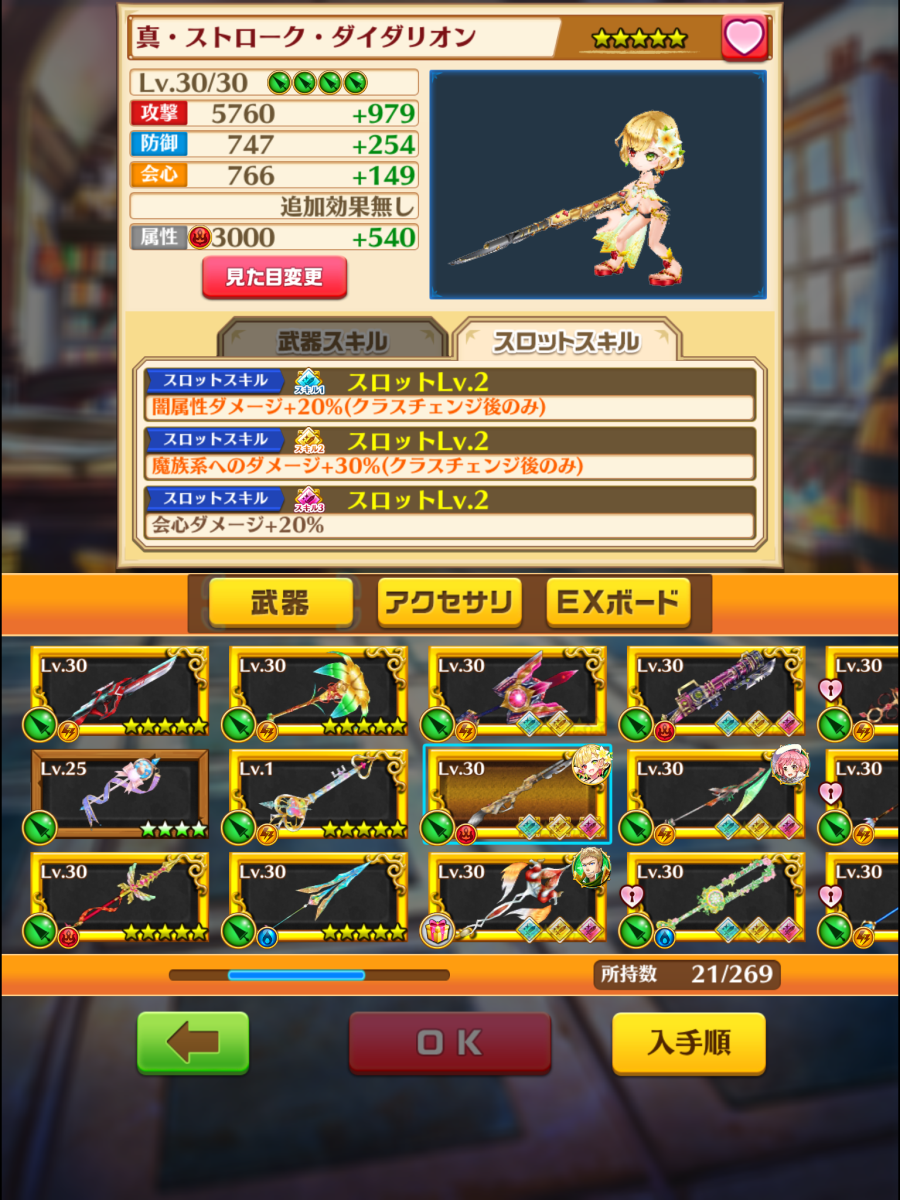Select the Lv.25 three-star weapon

[x=120, y=794]
